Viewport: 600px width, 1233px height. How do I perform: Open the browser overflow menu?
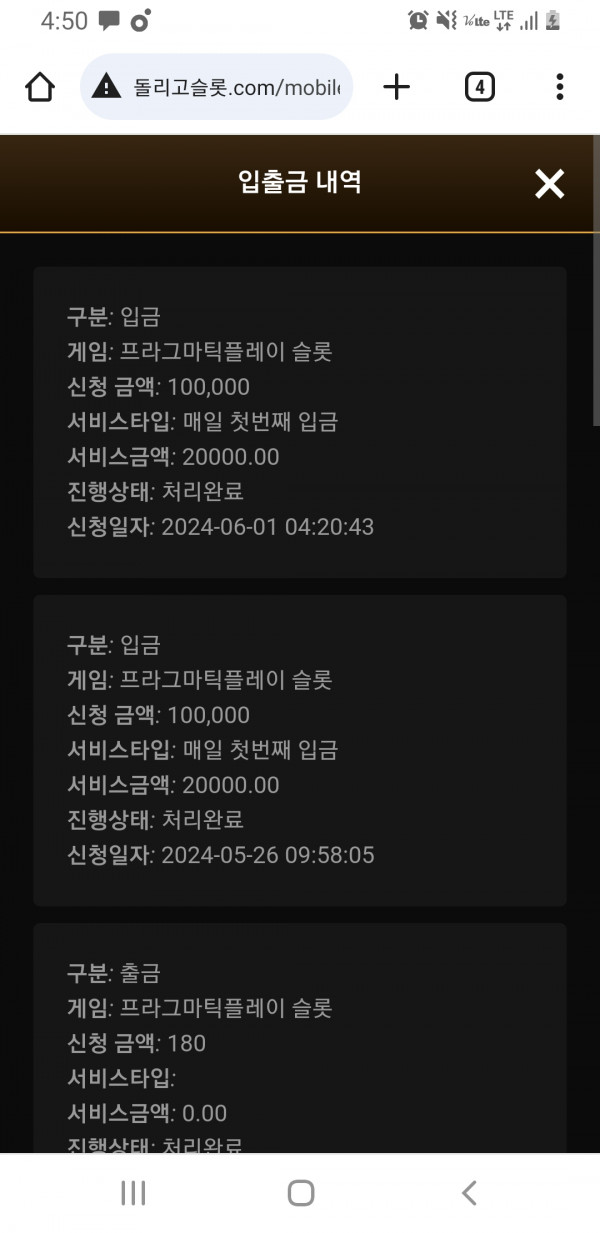[x=559, y=87]
